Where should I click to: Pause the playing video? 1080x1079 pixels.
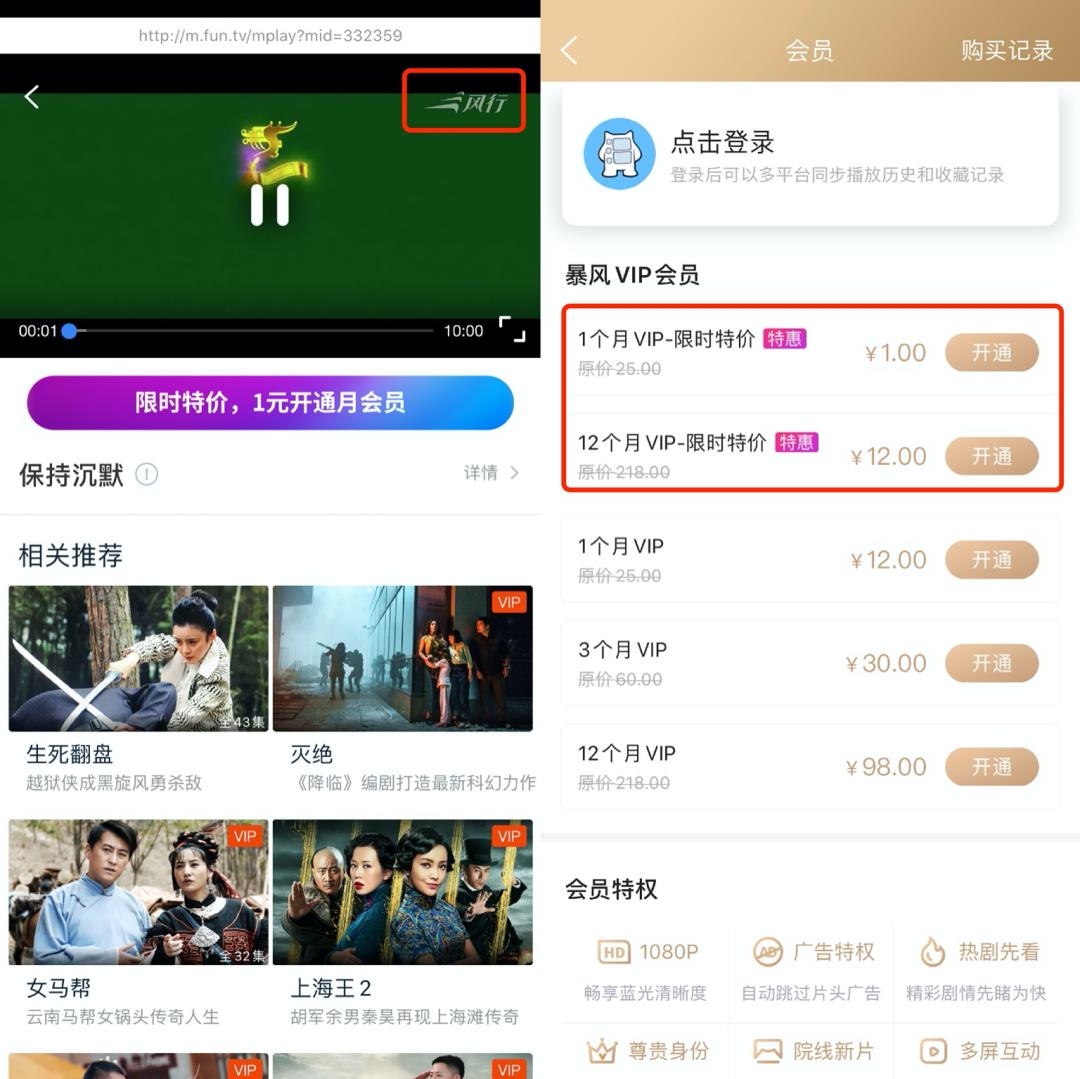[269, 204]
